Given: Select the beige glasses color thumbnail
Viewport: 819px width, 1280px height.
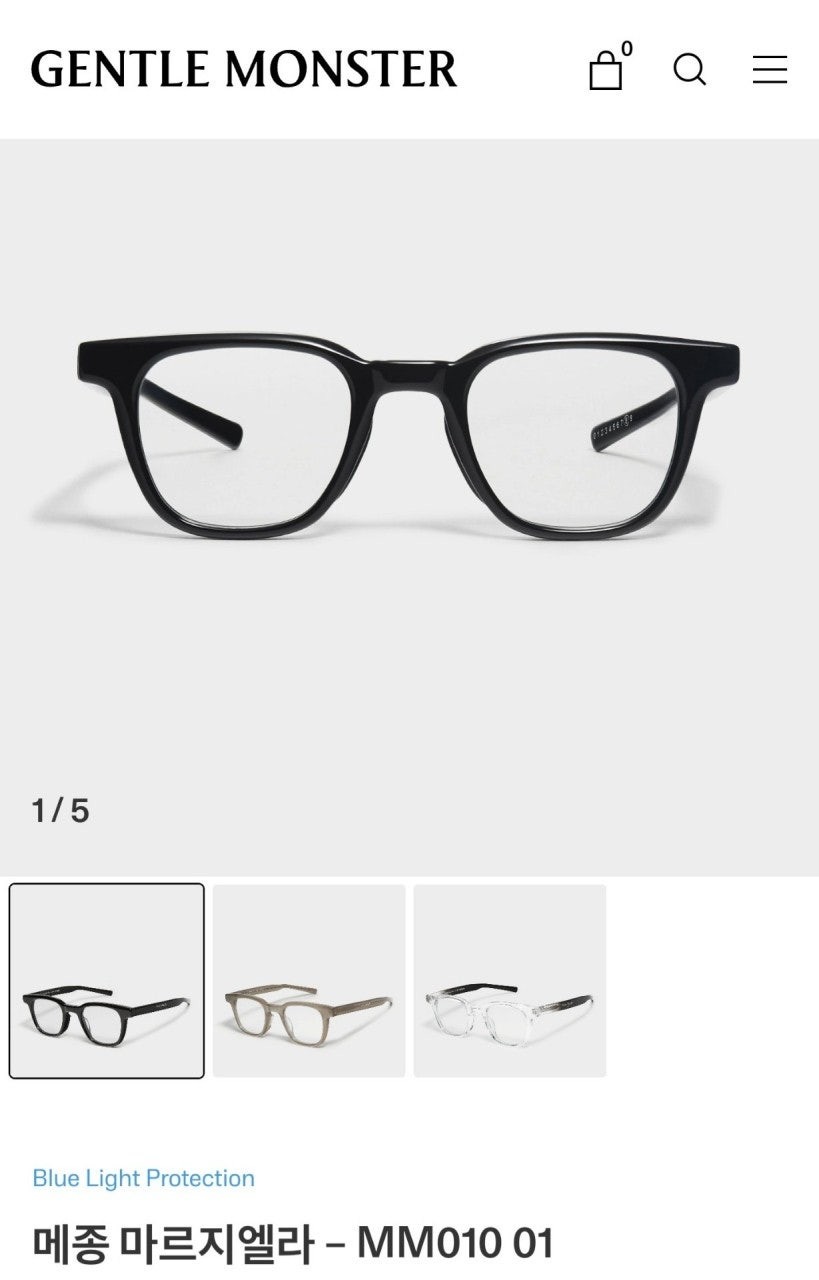Looking at the screenshot, I should 309,981.
